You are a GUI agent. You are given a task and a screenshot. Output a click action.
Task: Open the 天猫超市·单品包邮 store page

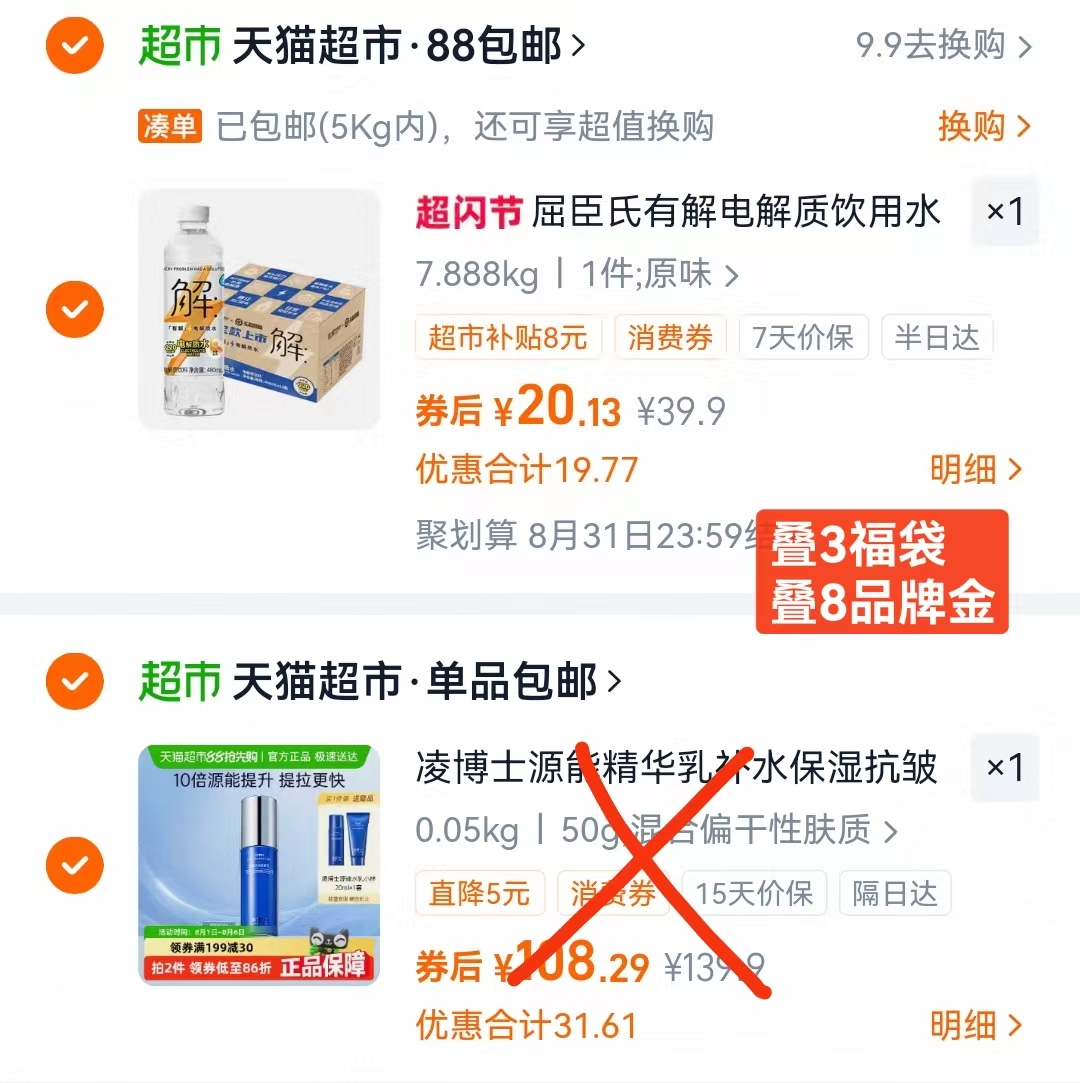(x=425, y=682)
